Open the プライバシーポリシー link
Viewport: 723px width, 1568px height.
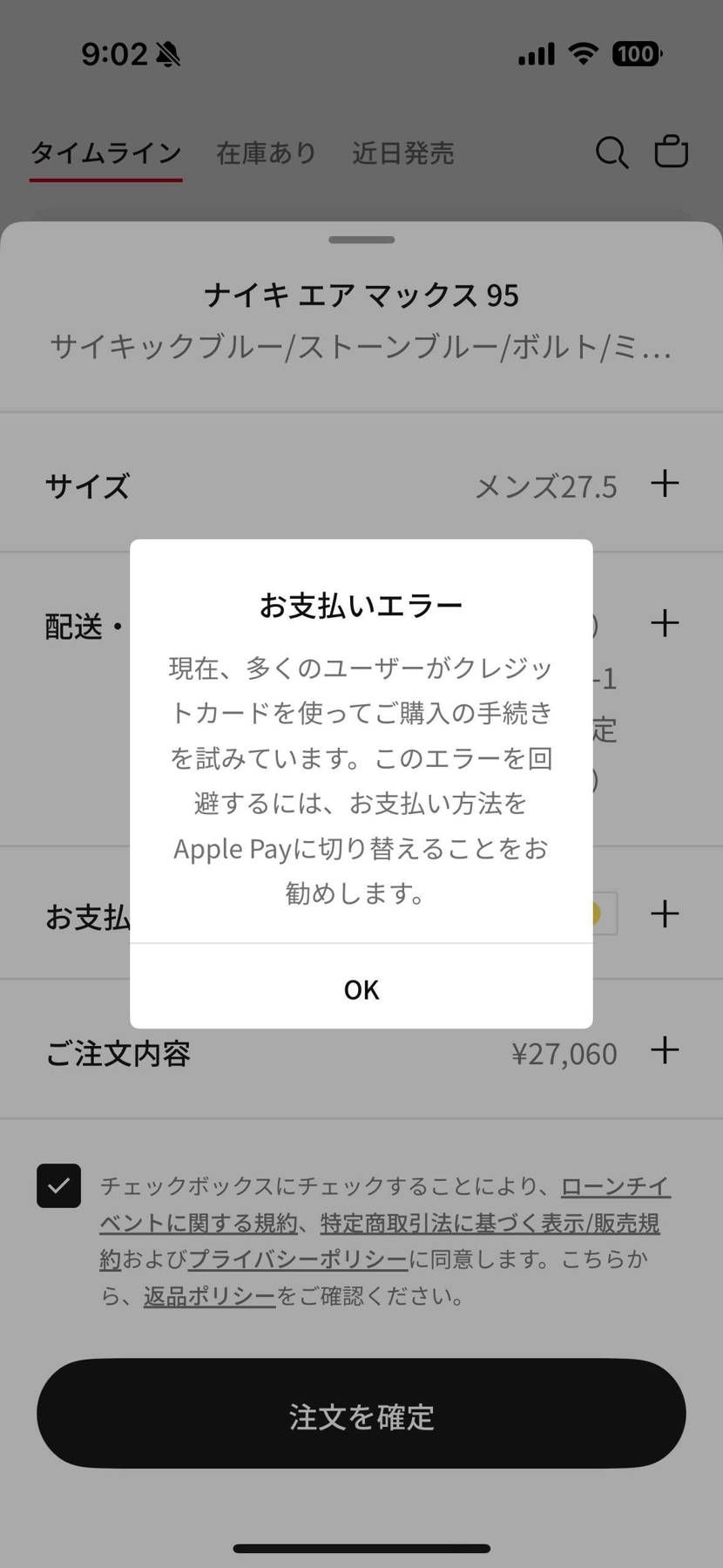click(298, 1259)
